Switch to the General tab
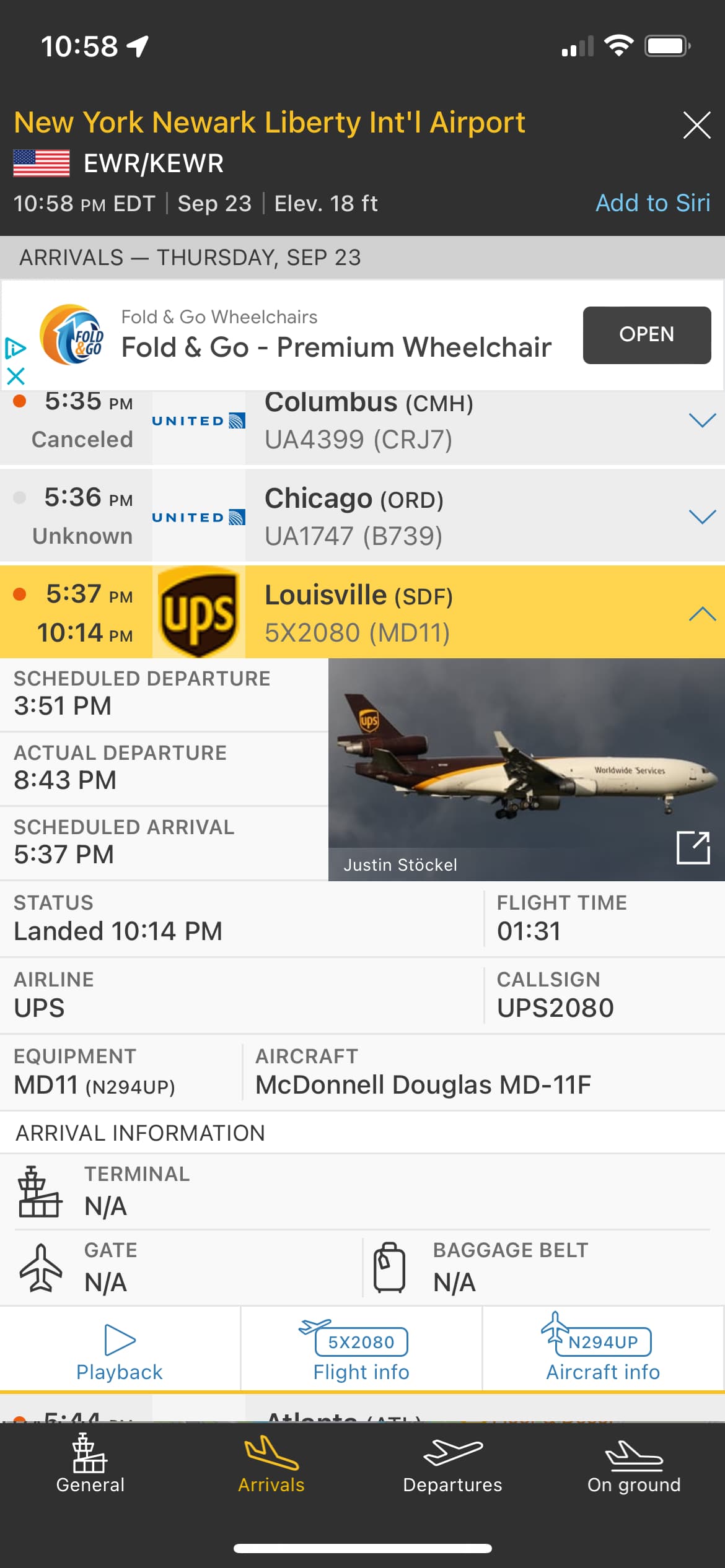 [x=90, y=1466]
